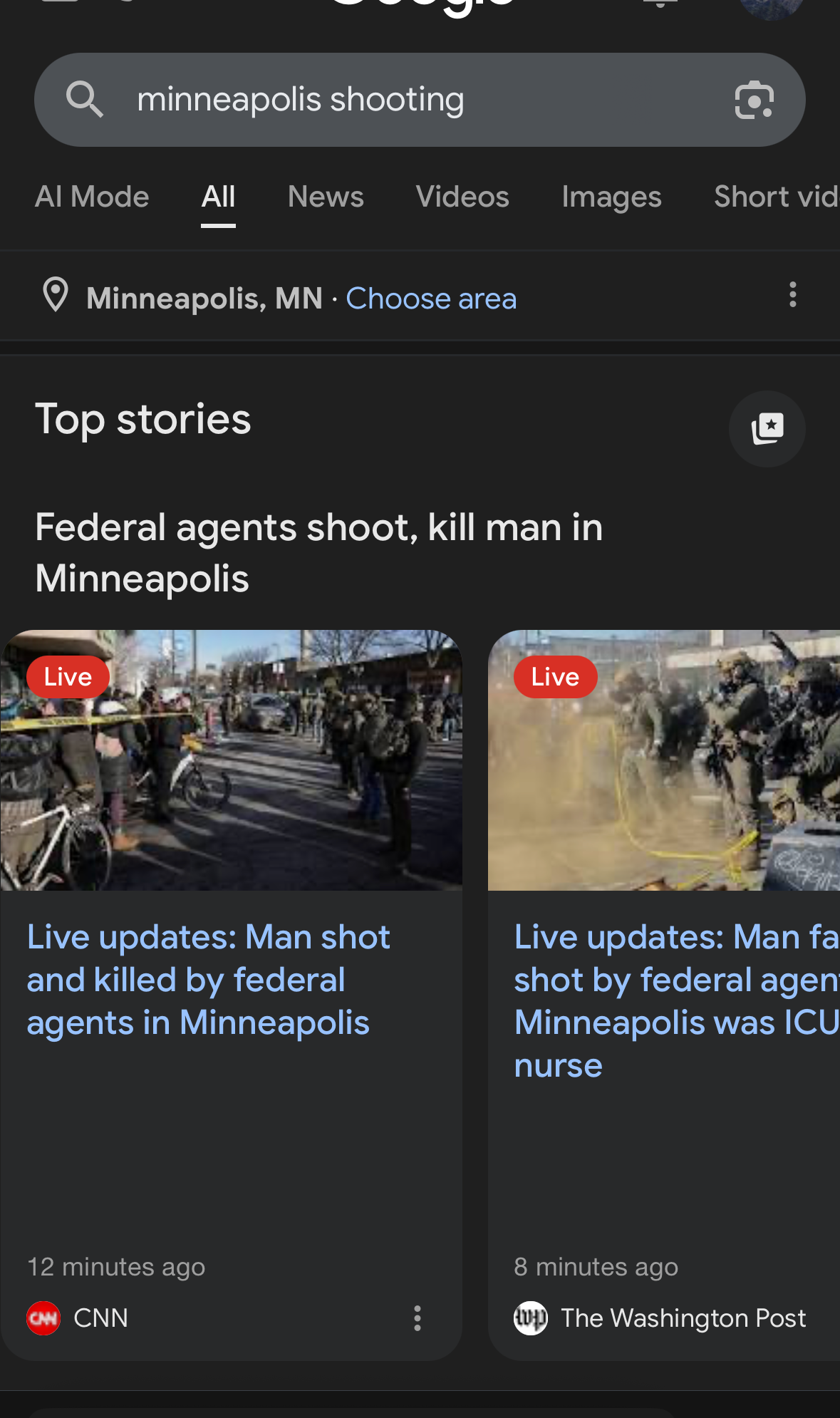Switch to the Videos tab
This screenshot has height=1418, width=840.
(x=462, y=197)
